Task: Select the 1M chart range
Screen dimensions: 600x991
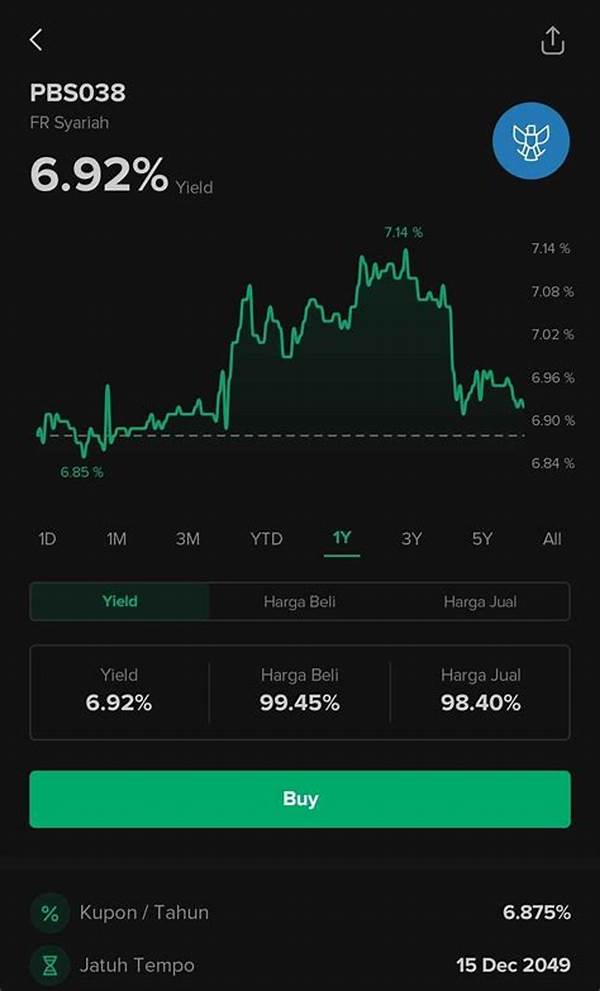Action: click(x=116, y=539)
